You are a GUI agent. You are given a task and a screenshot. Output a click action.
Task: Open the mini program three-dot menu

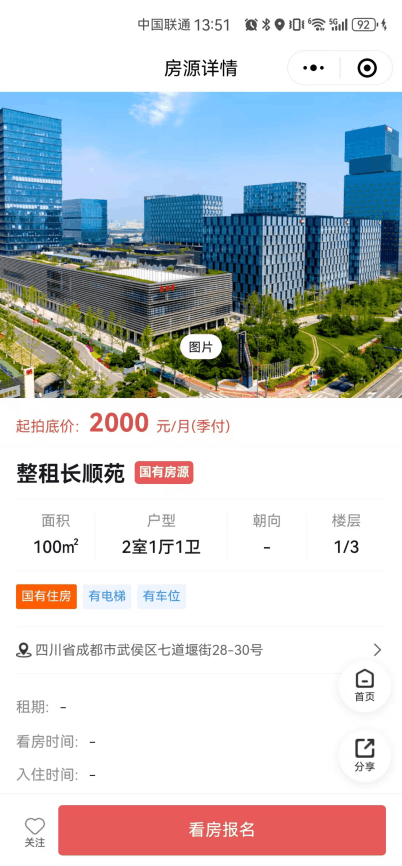pyautogui.click(x=314, y=68)
